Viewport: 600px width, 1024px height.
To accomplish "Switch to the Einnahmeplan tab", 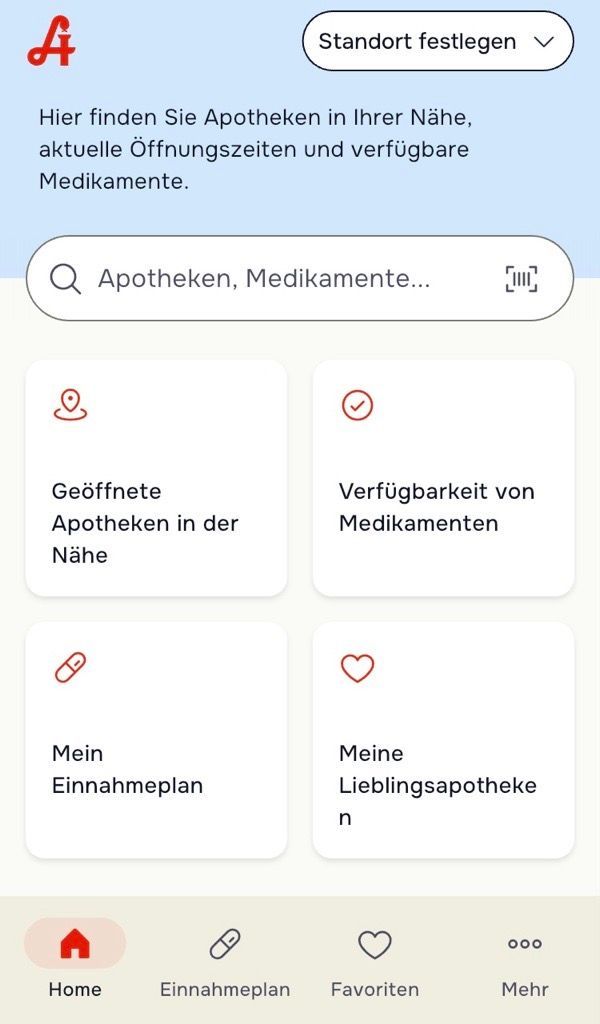I will 225,960.
